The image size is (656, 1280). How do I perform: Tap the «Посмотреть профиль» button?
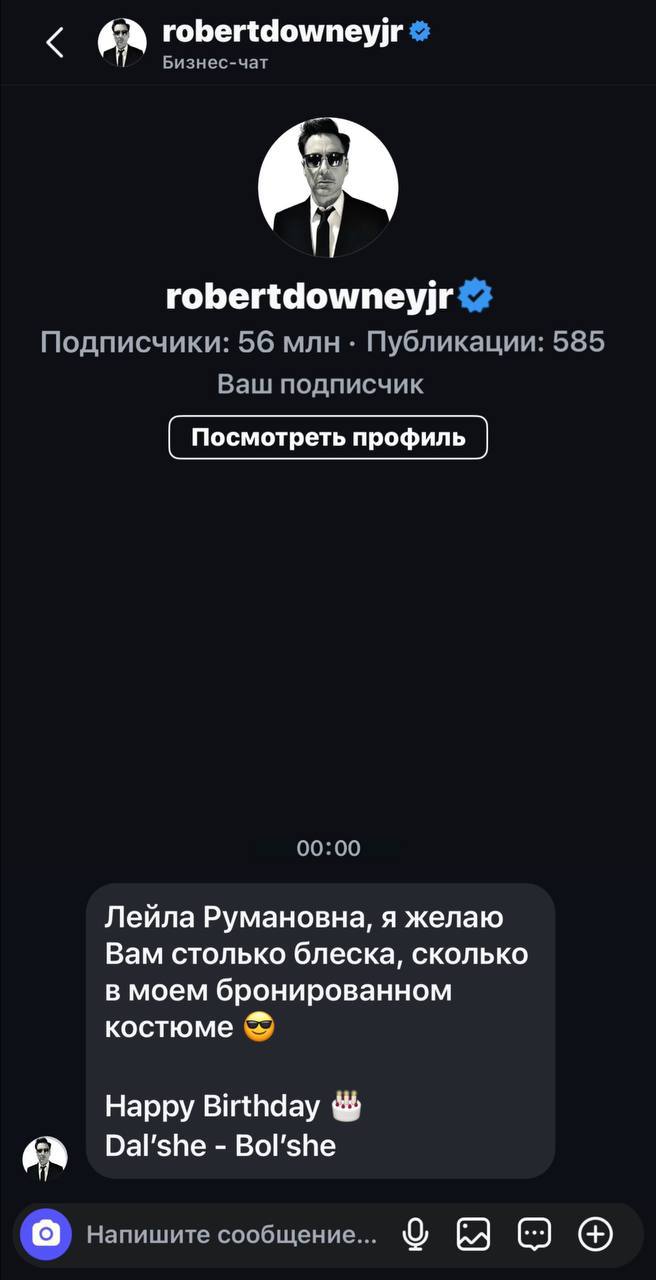(328, 437)
